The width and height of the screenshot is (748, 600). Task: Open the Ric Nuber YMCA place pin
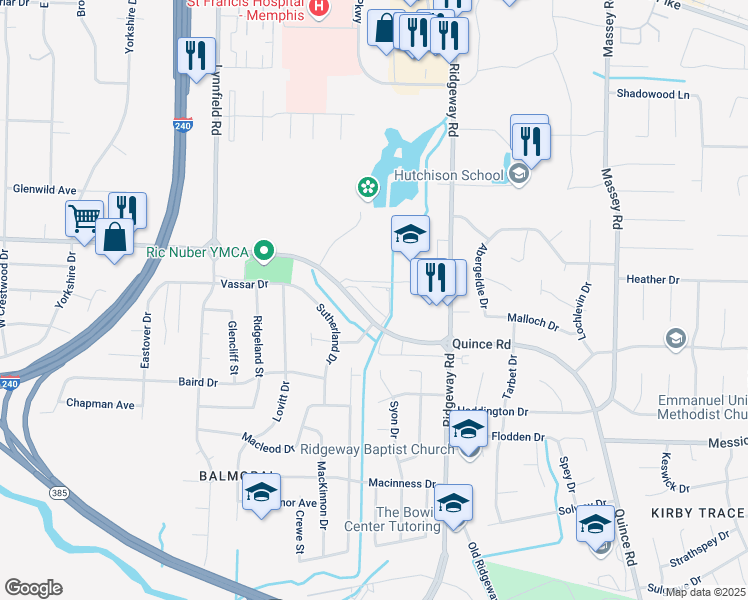tap(264, 250)
